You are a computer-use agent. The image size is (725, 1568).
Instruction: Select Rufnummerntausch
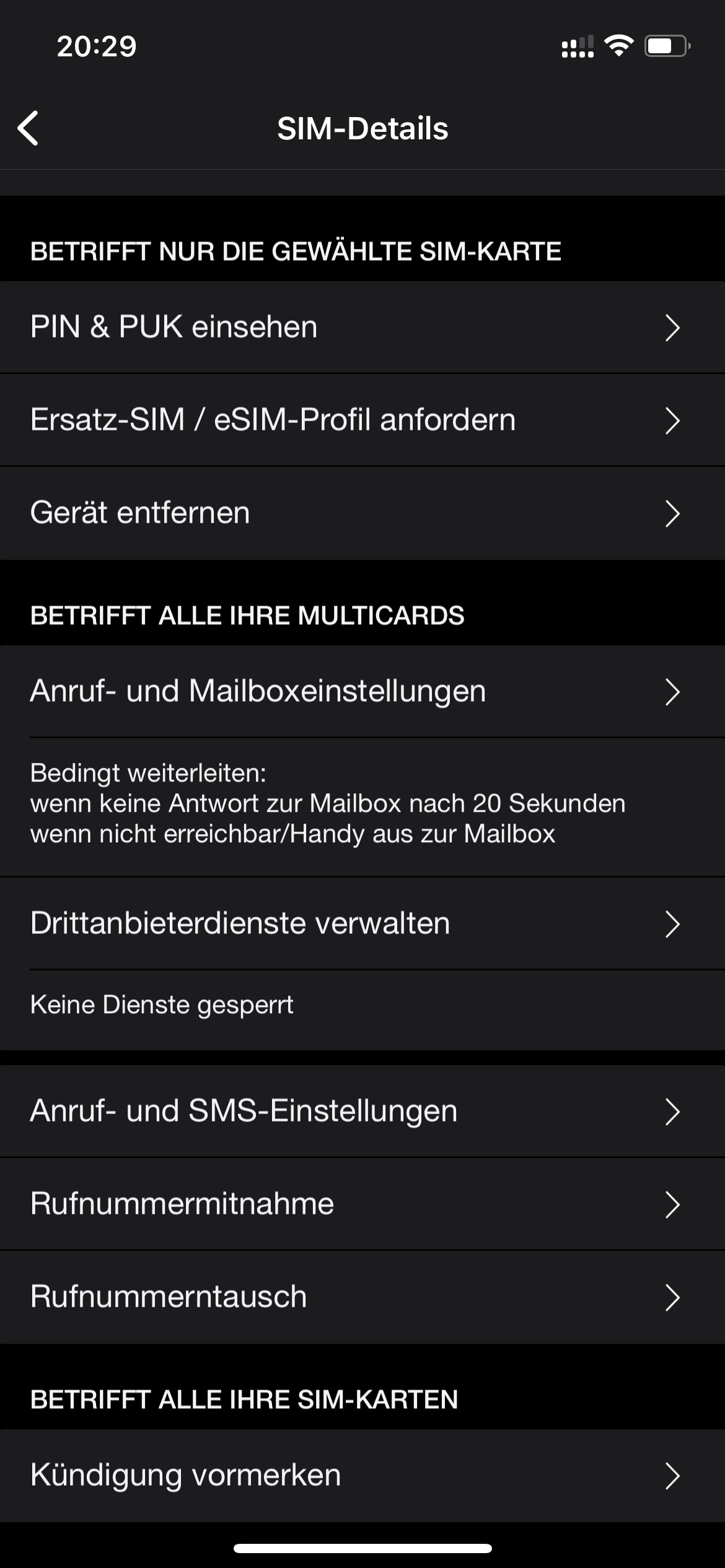[362, 1297]
